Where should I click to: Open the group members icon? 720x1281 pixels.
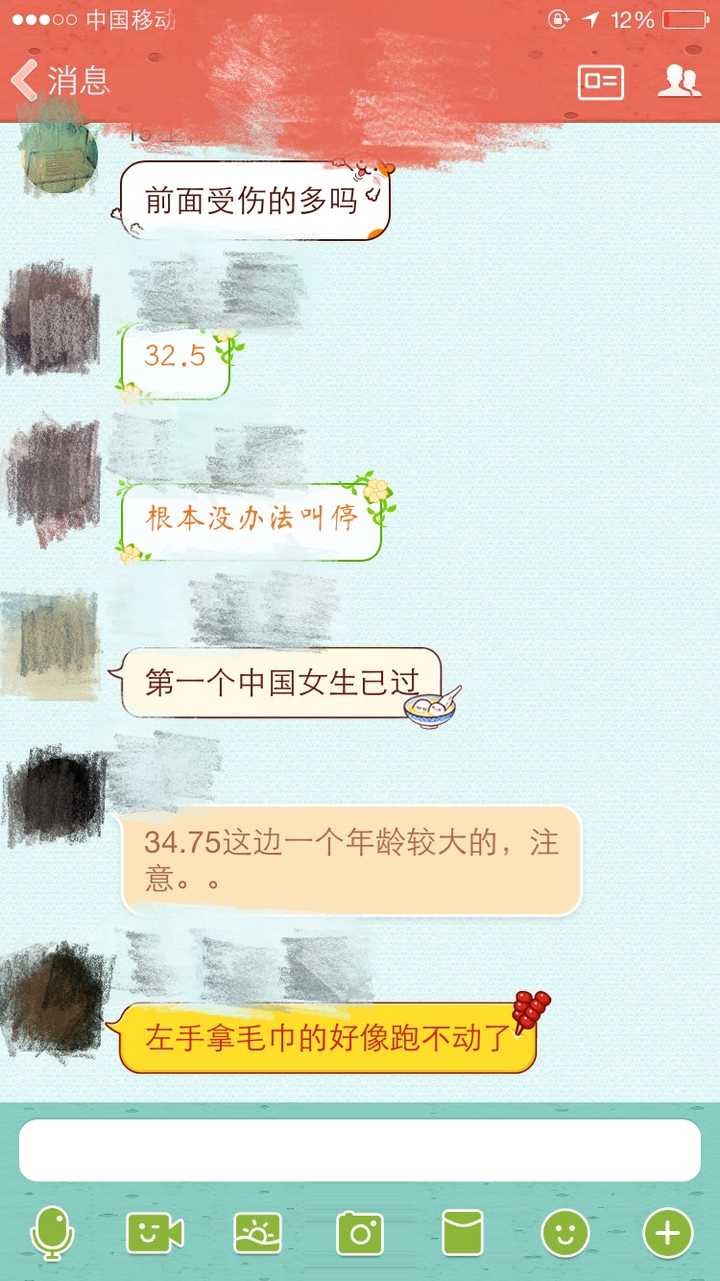679,81
